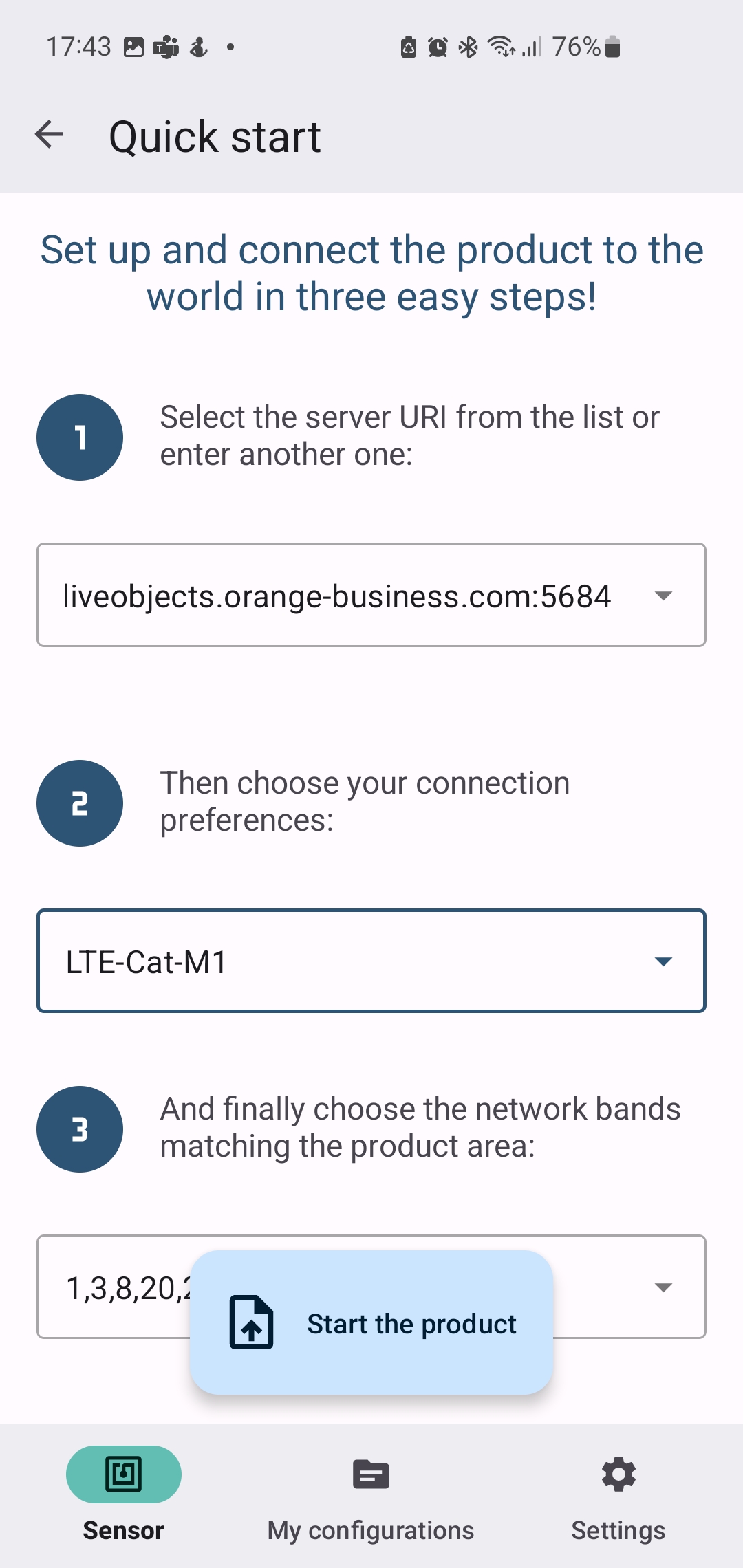Image resolution: width=743 pixels, height=1568 pixels.
Task: Open the server URI dropdown
Action: (x=663, y=596)
